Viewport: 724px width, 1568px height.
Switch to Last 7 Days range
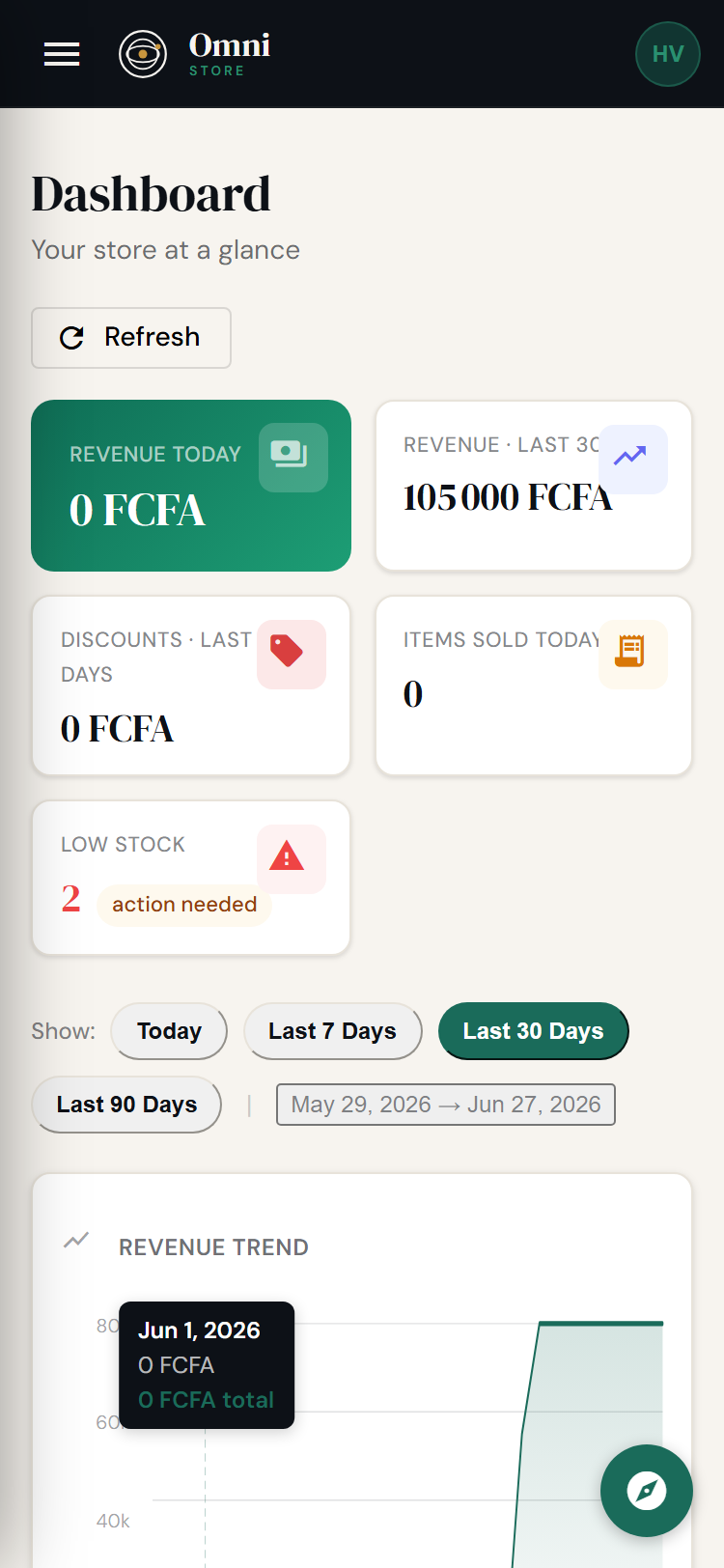332,1031
